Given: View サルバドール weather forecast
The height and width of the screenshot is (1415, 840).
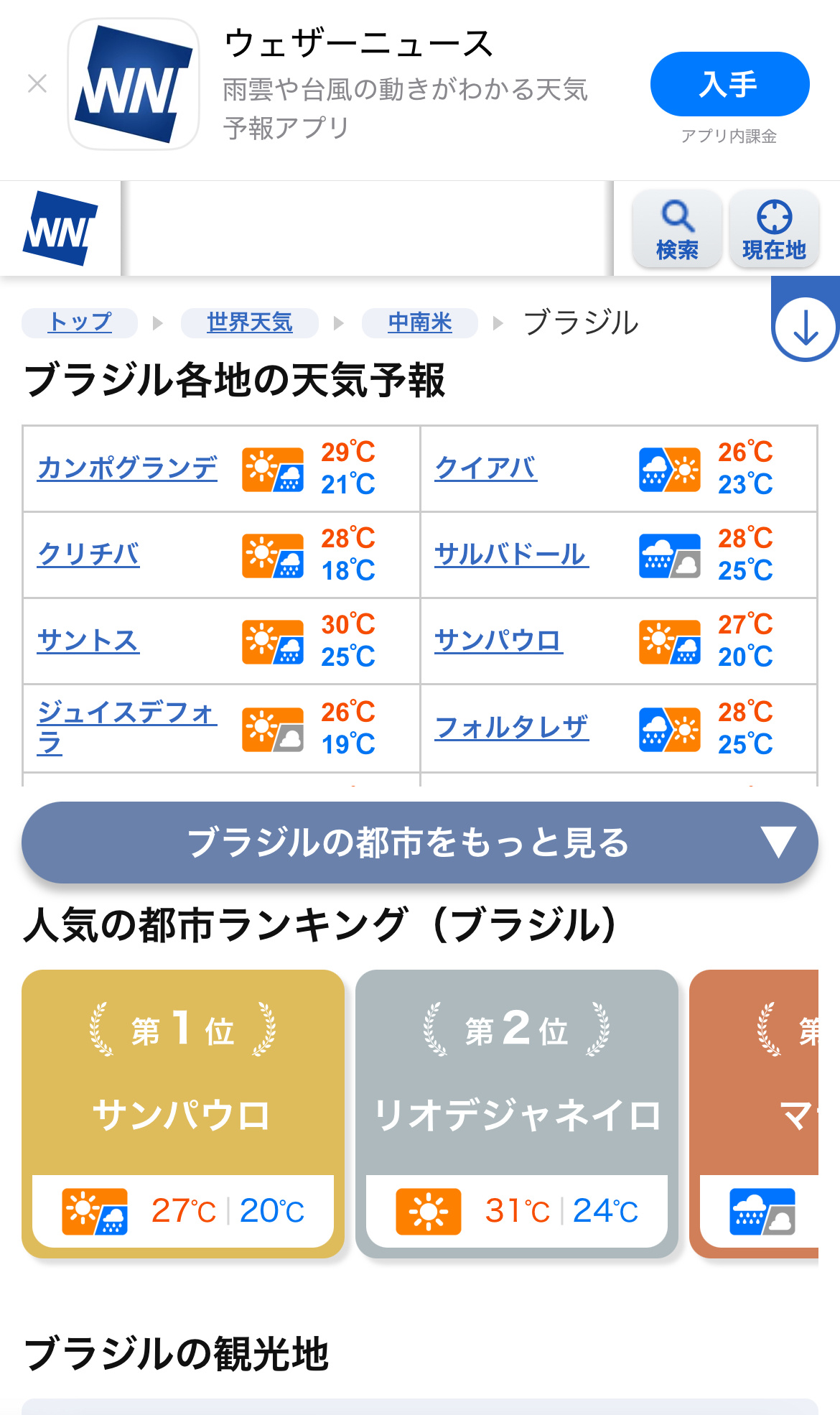Looking at the screenshot, I should pos(511,555).
